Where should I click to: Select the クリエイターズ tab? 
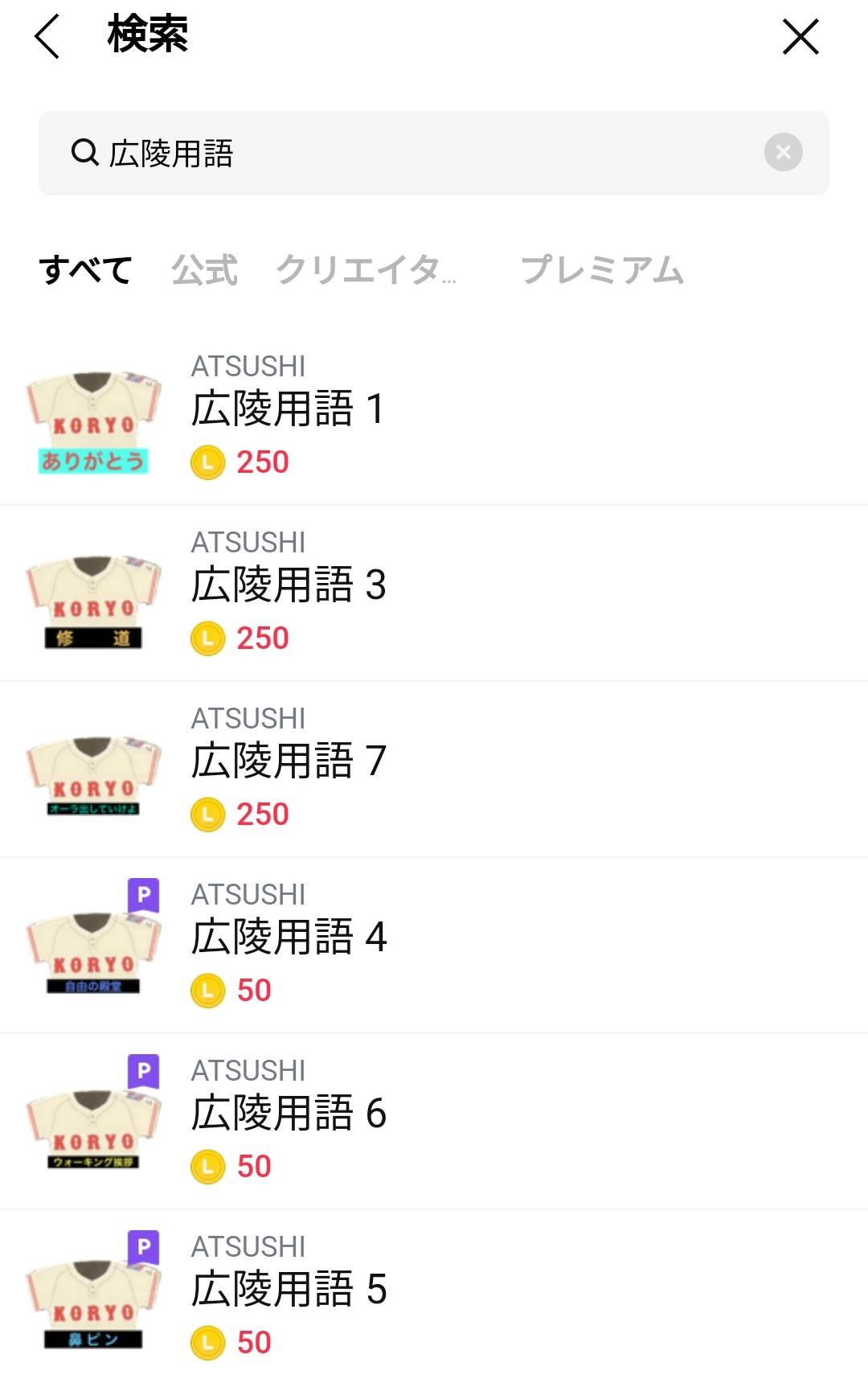pyautogui.click(x=366, y=270)
